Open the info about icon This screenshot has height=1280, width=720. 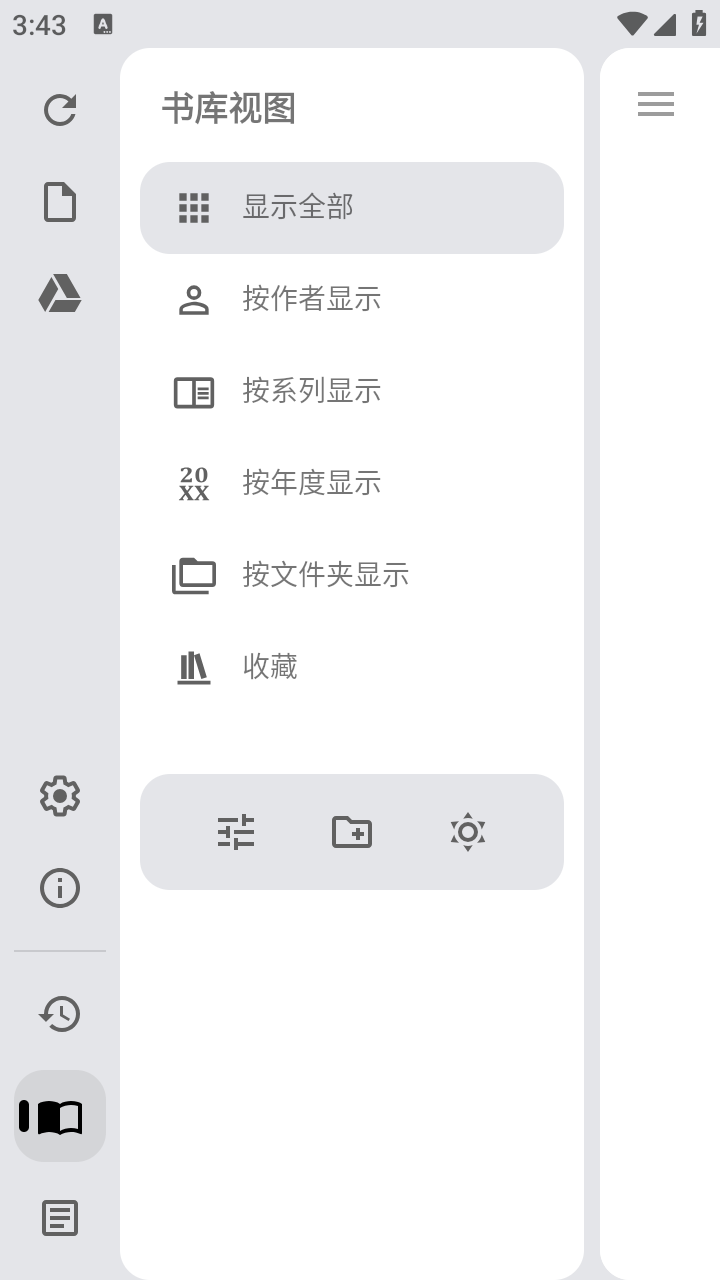point(60,888)
